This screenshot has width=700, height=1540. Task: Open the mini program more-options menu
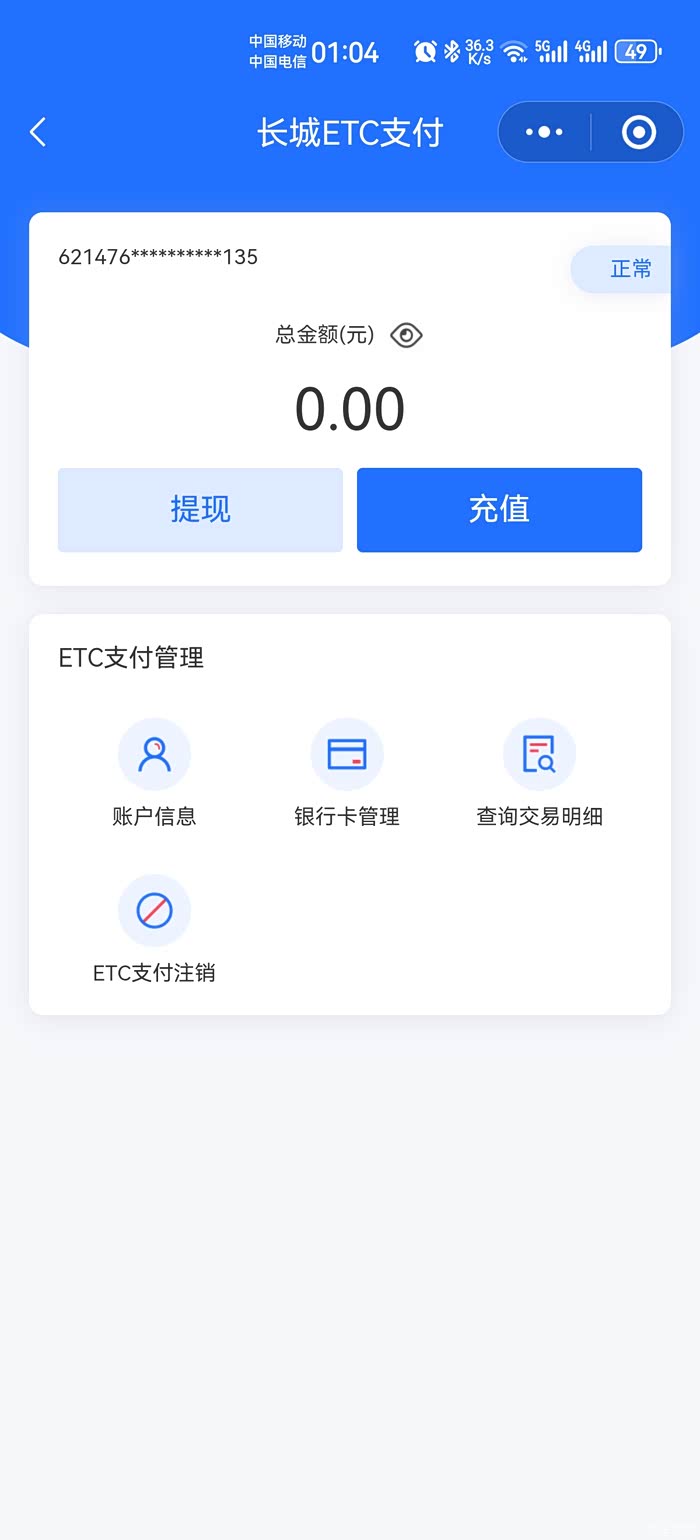(544, 132)
